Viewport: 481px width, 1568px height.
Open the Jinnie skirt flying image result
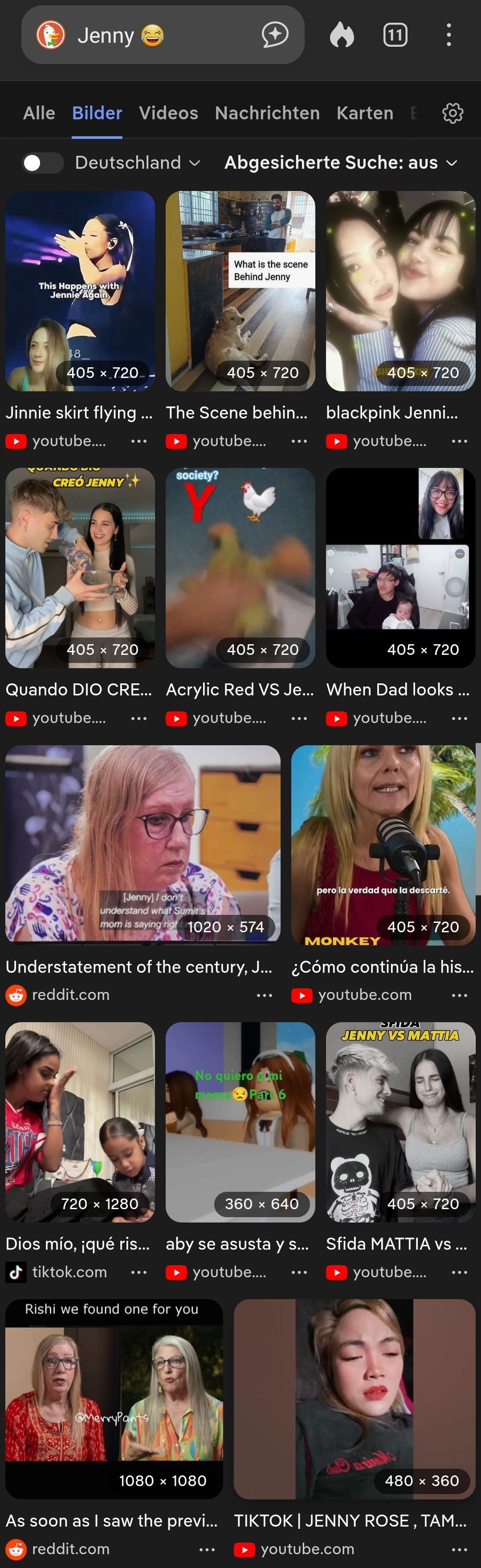pyautogui.click(x=80, y=291)
